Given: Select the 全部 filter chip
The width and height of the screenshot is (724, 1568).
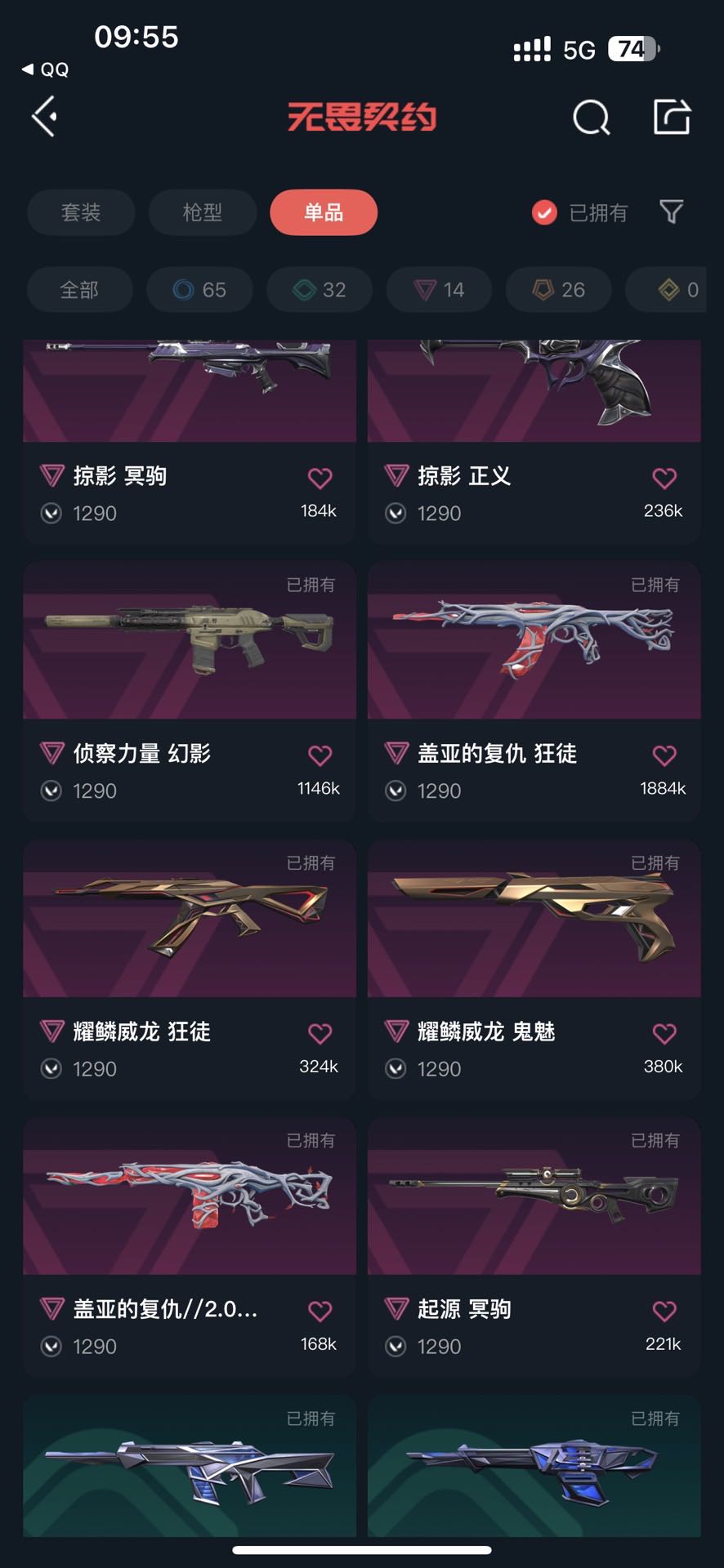Looking at the screenshot, I should click(x=79, y=289).
